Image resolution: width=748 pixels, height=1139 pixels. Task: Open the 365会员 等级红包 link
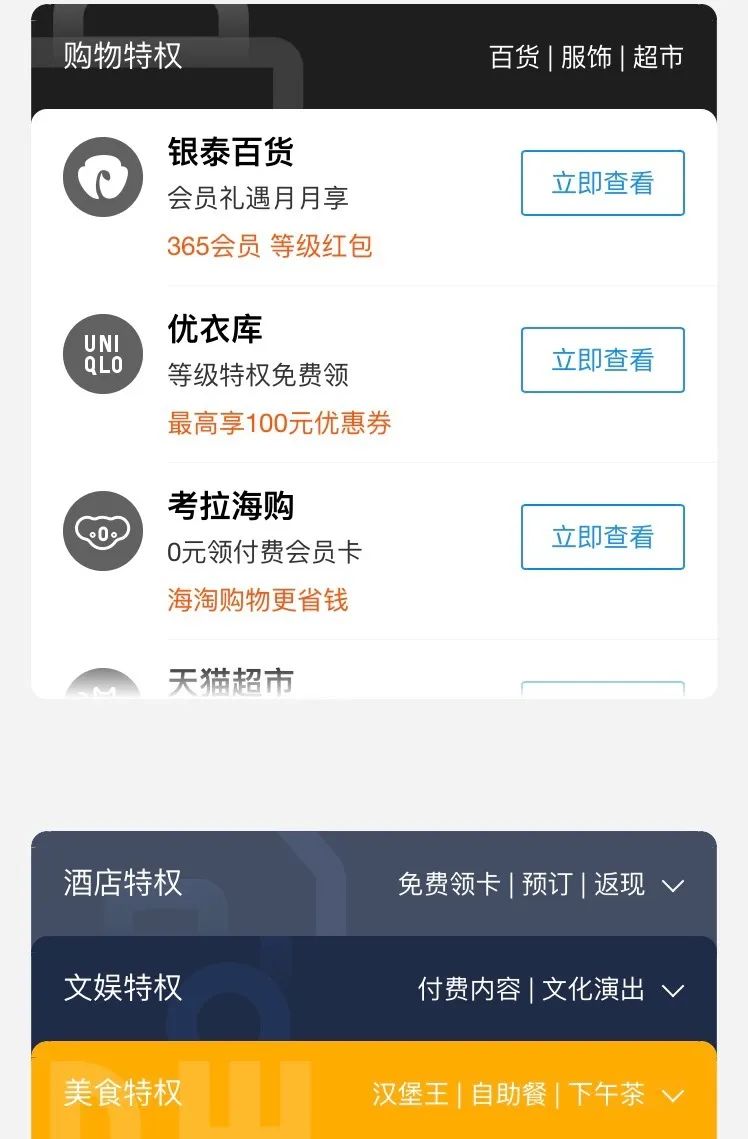270,246
